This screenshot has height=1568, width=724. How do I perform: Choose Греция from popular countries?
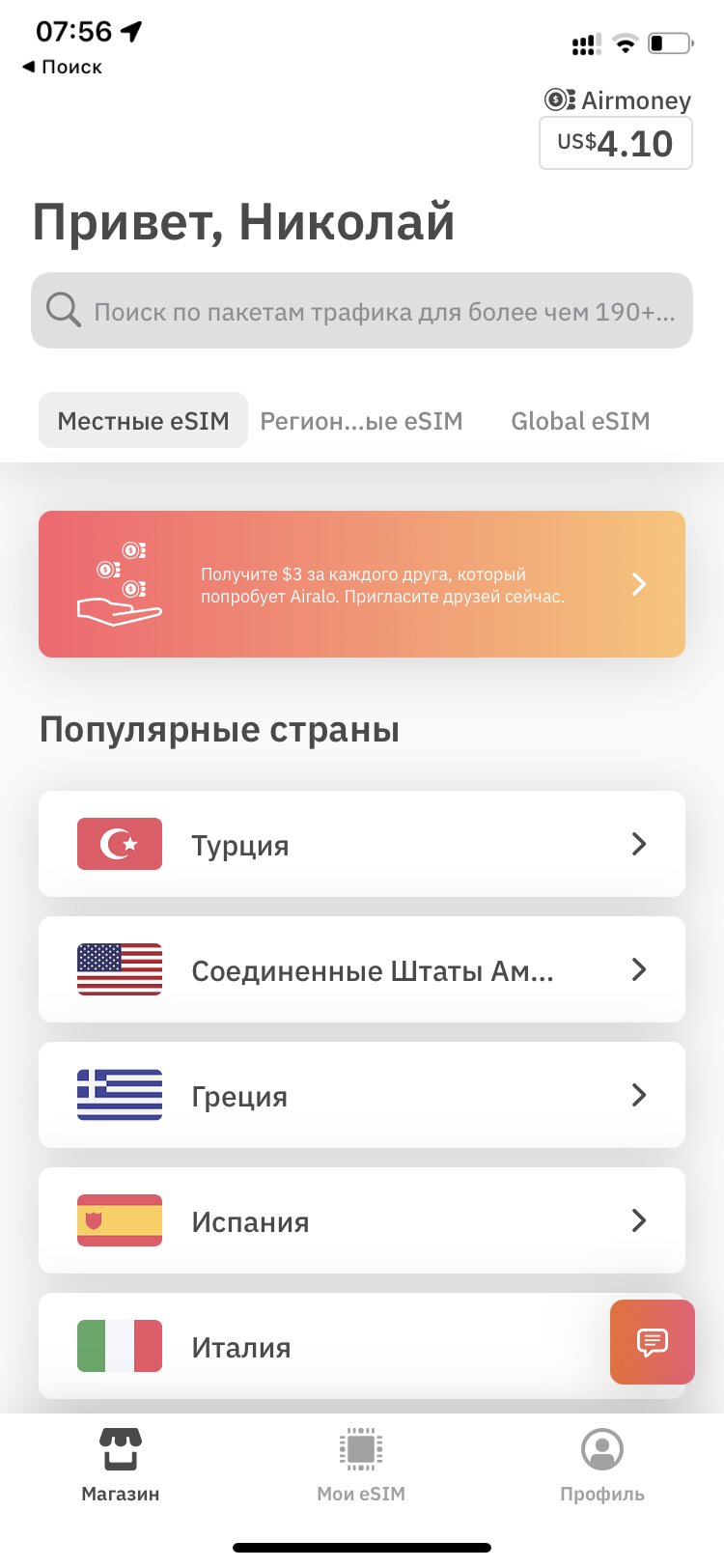[362, 1095]
